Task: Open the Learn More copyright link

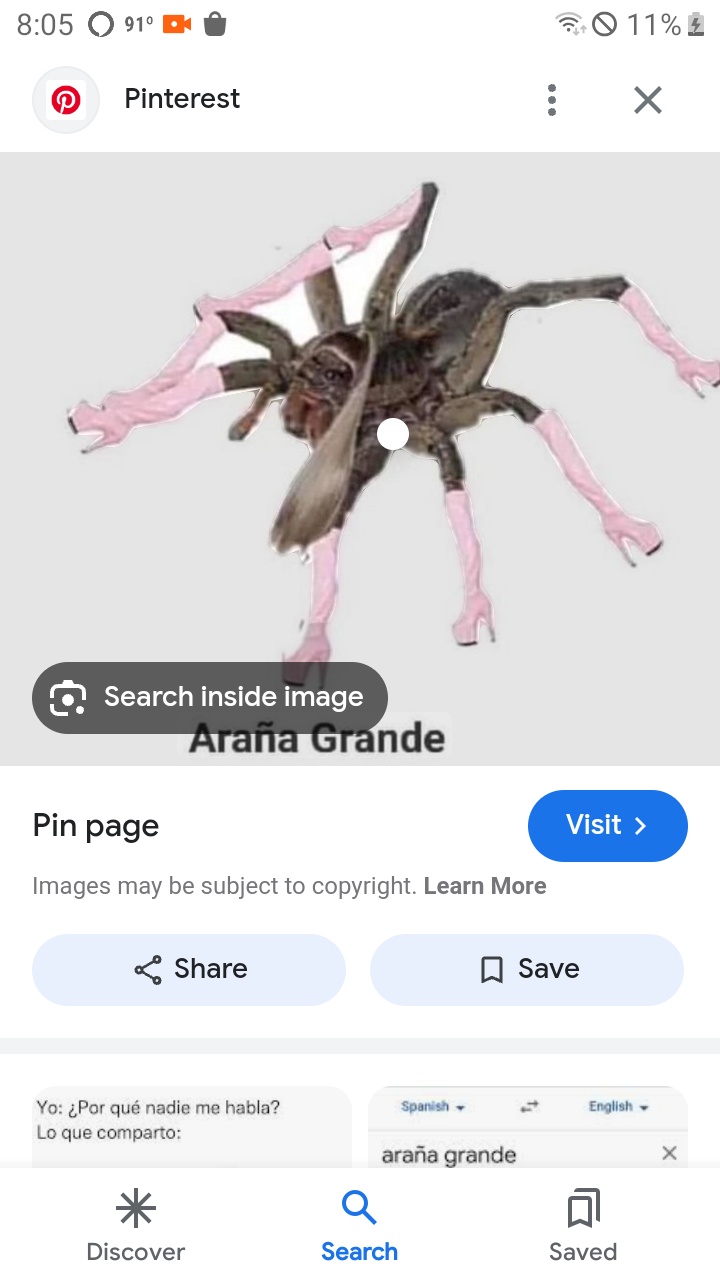Action: (x=484, y=886)
